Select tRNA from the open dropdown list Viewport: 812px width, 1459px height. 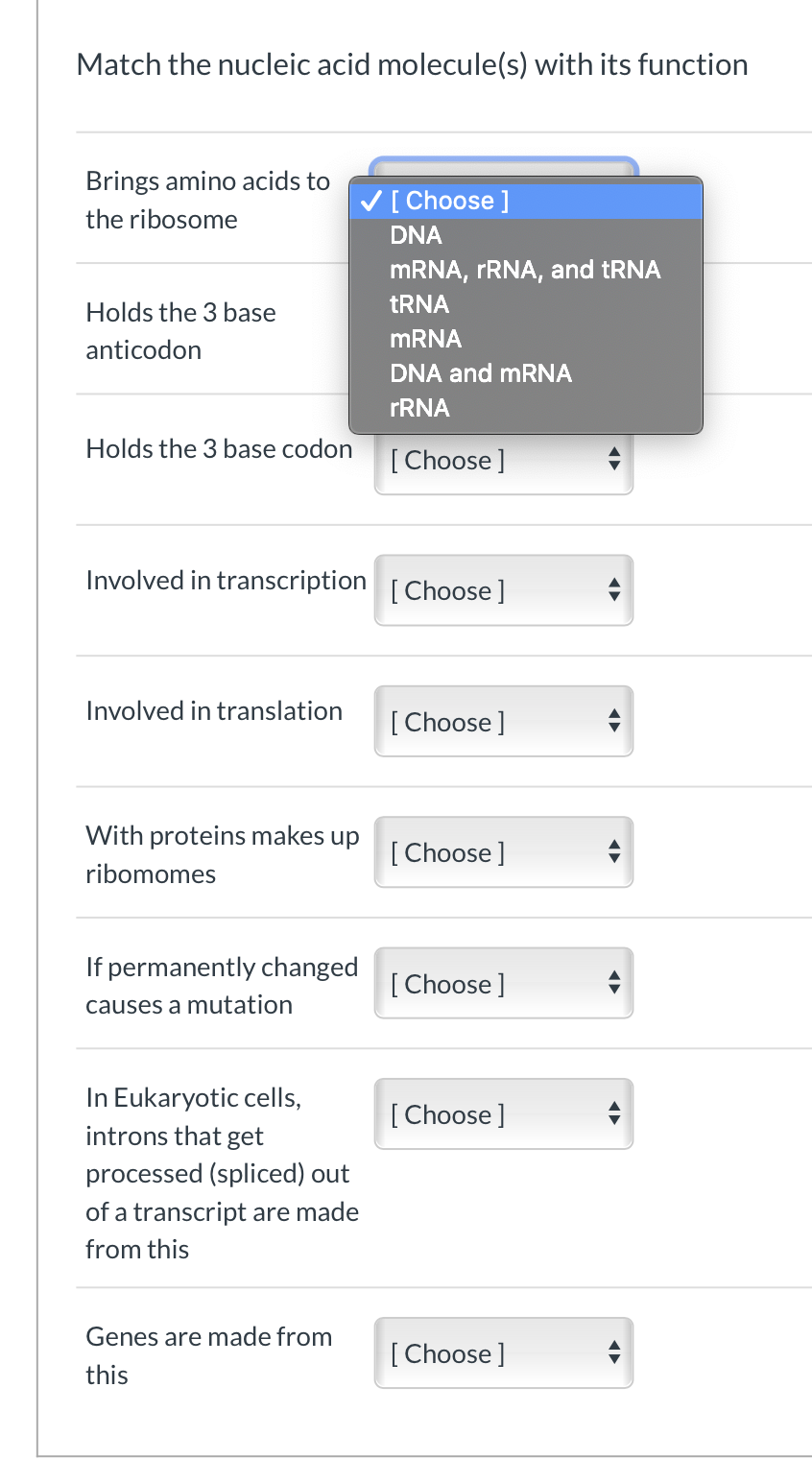coord(419,304)
